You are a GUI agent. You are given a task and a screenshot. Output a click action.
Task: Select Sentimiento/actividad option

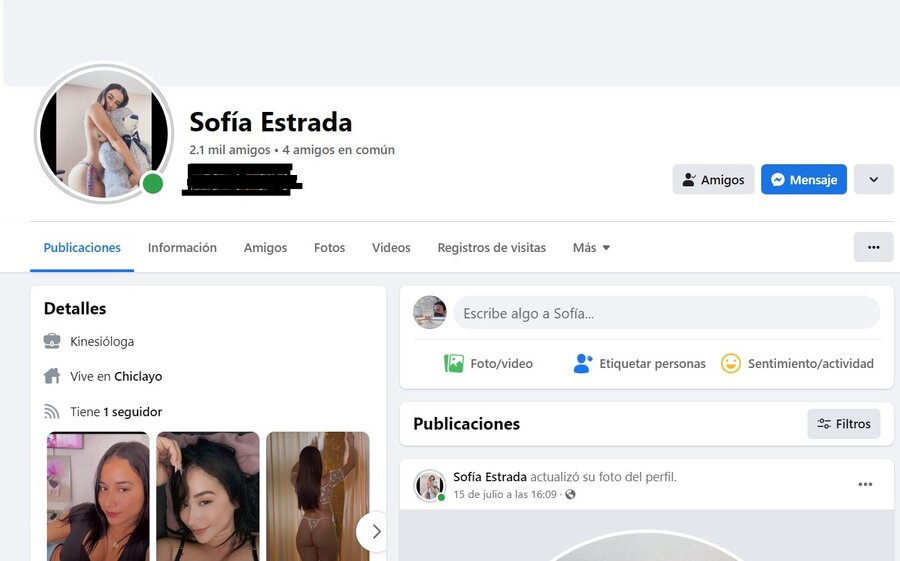click(797, 364)
